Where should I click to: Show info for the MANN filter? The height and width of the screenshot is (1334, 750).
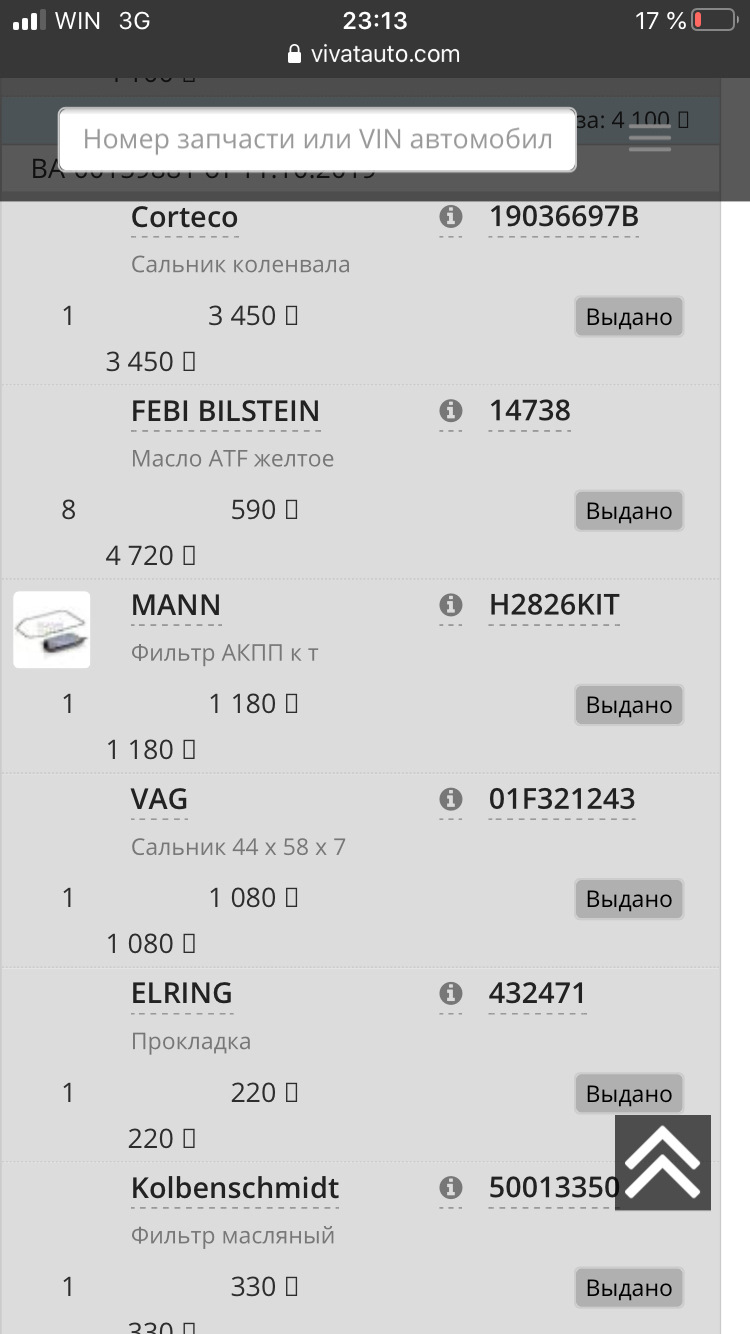451,604
